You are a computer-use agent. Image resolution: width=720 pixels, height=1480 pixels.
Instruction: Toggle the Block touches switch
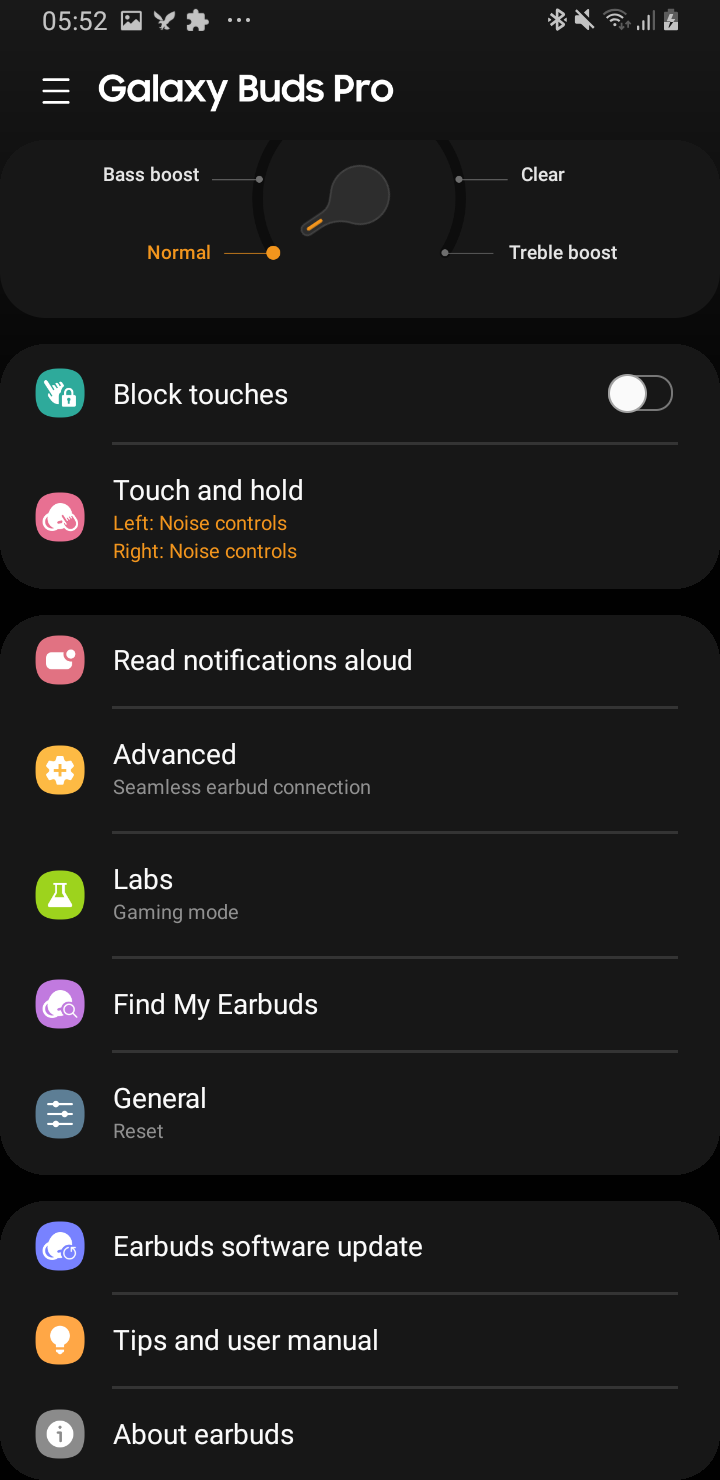[640, 394]
